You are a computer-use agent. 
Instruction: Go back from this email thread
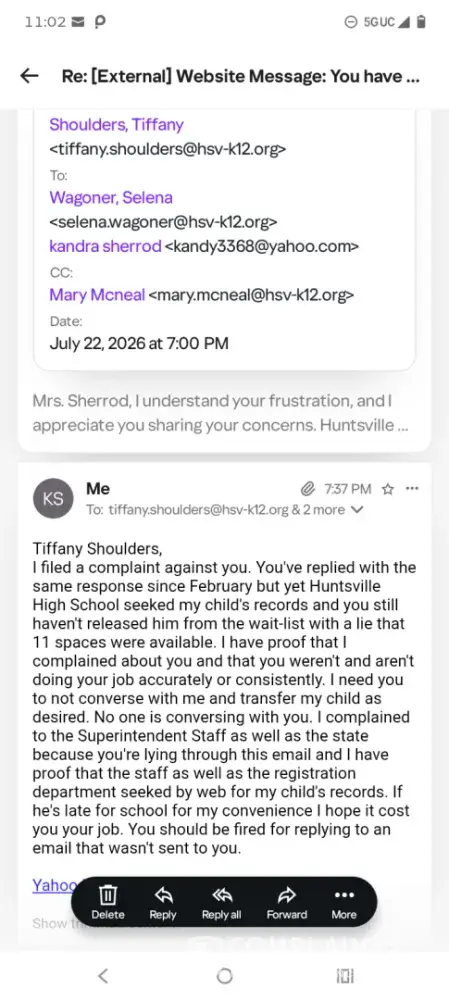pyautogui.click(x=29, y=77)
